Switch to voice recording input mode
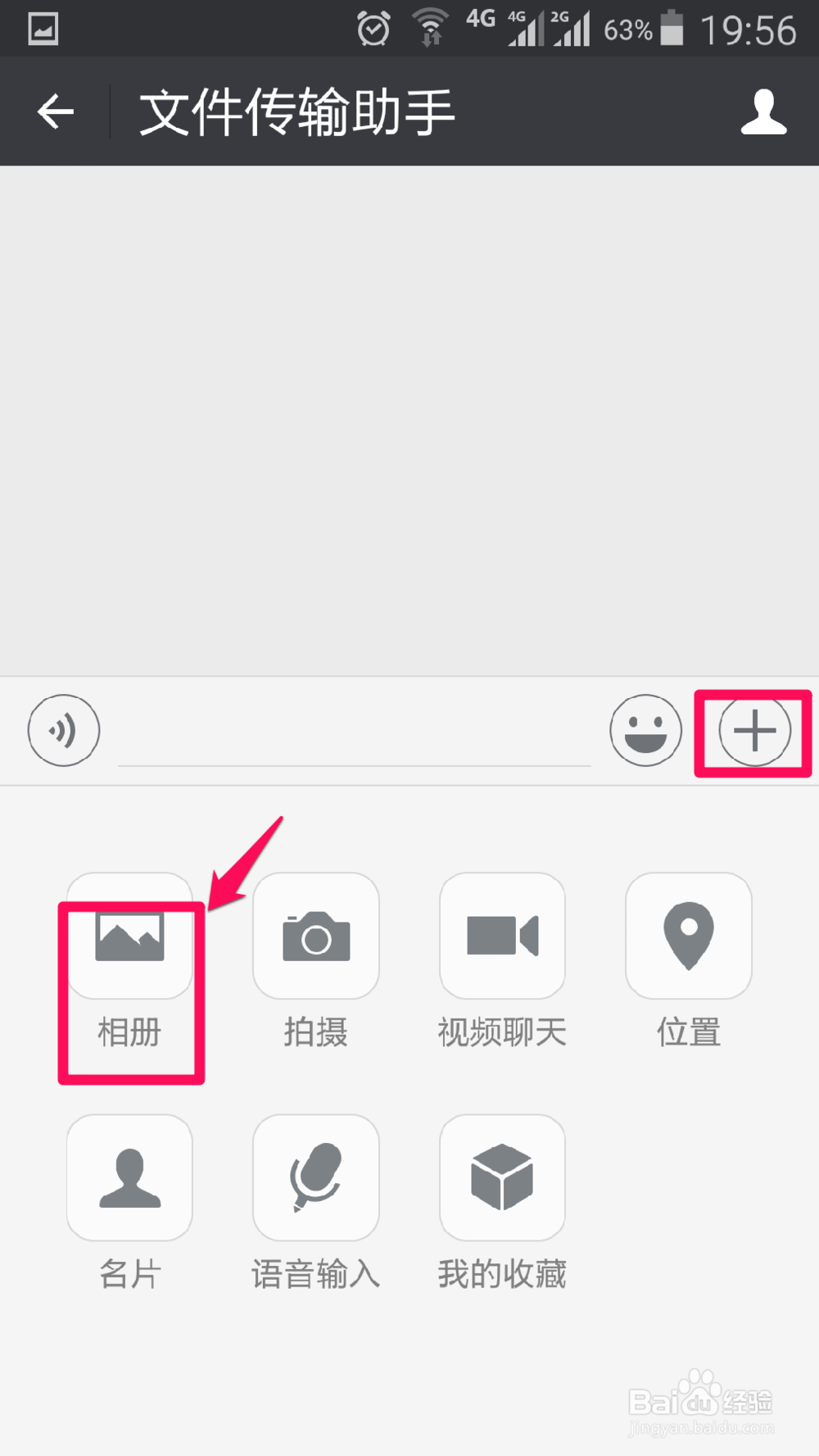The image size is (819, 1456). coord(63,730)
